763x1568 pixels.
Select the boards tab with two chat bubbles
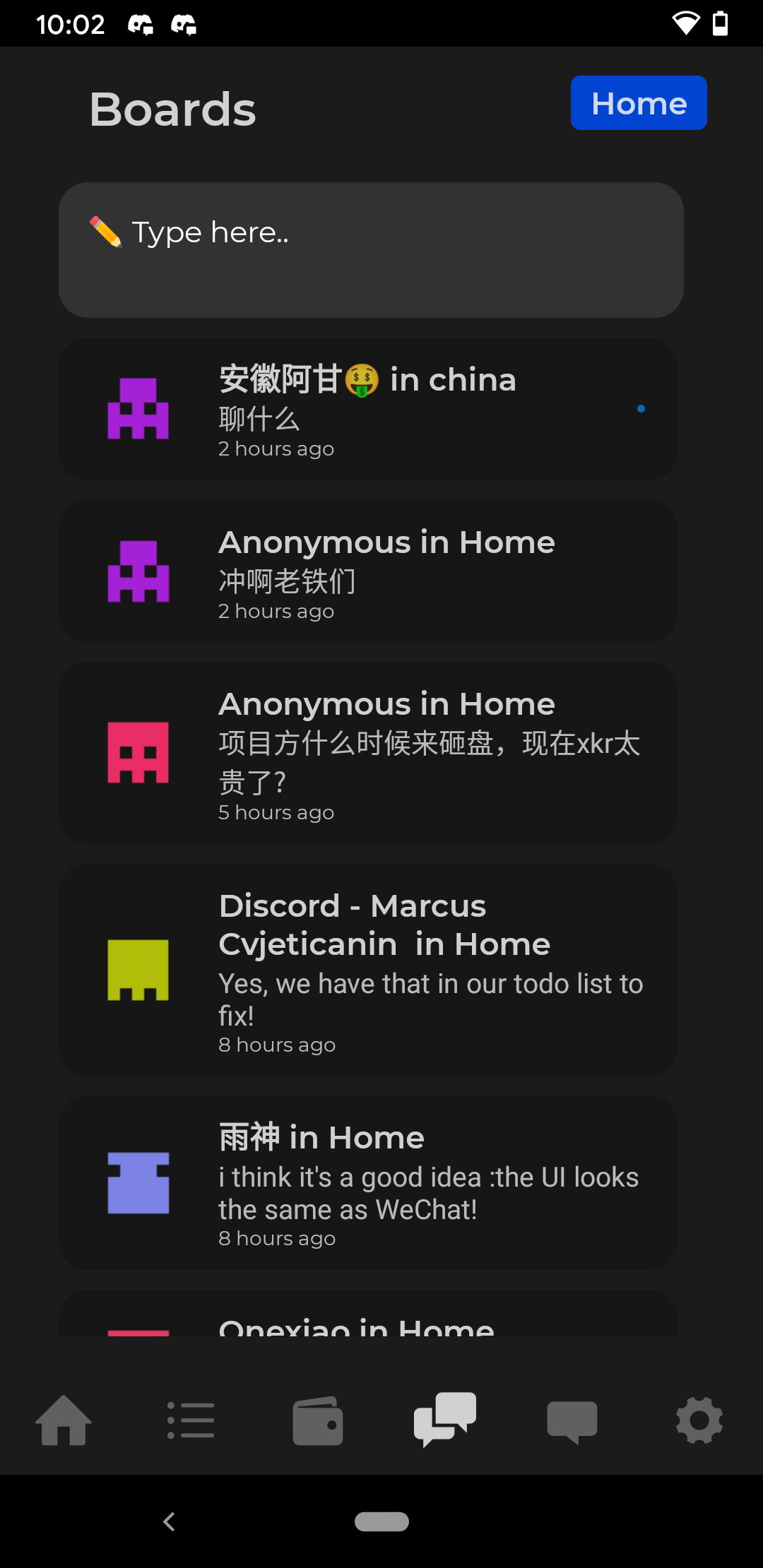445,1420
